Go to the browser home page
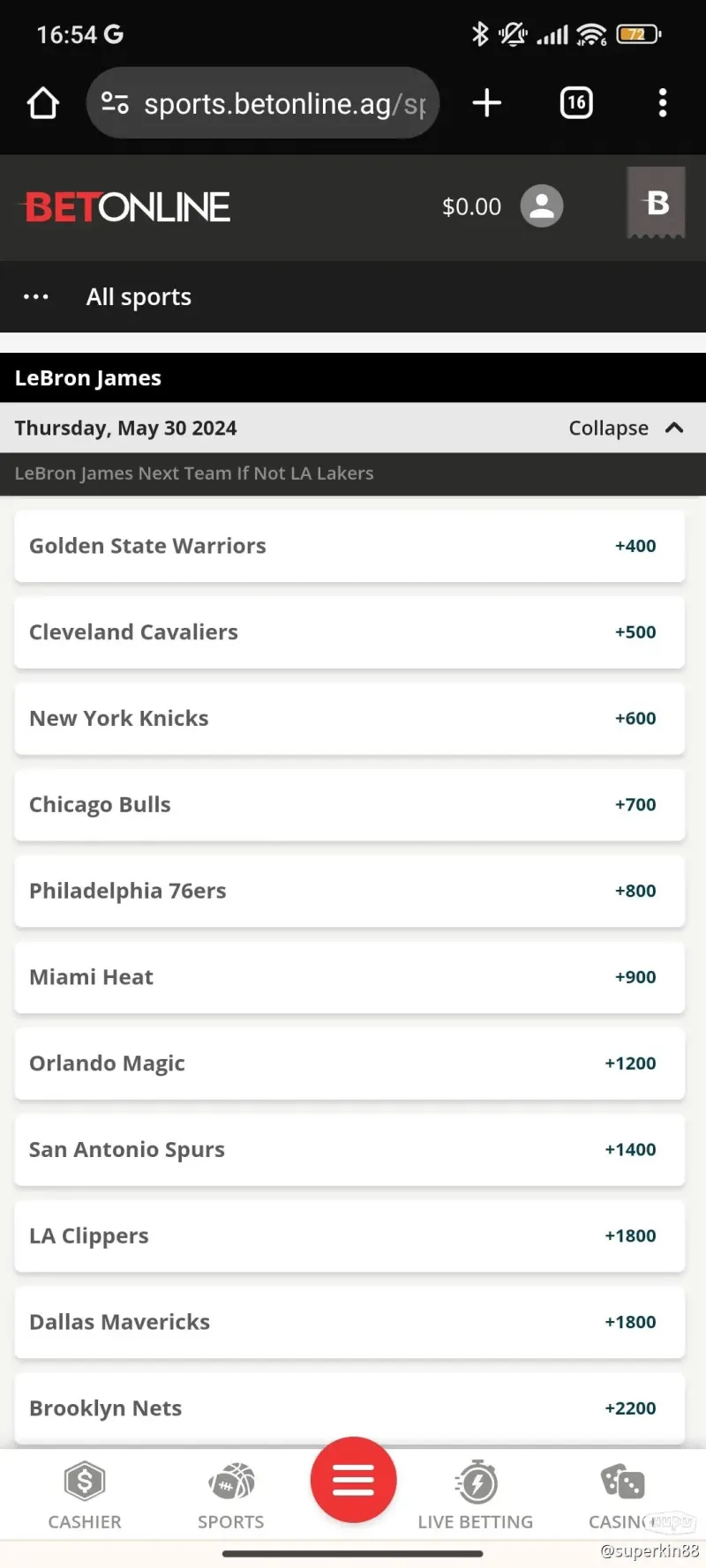The image size is (706, 1568). (x=42, y=103)
